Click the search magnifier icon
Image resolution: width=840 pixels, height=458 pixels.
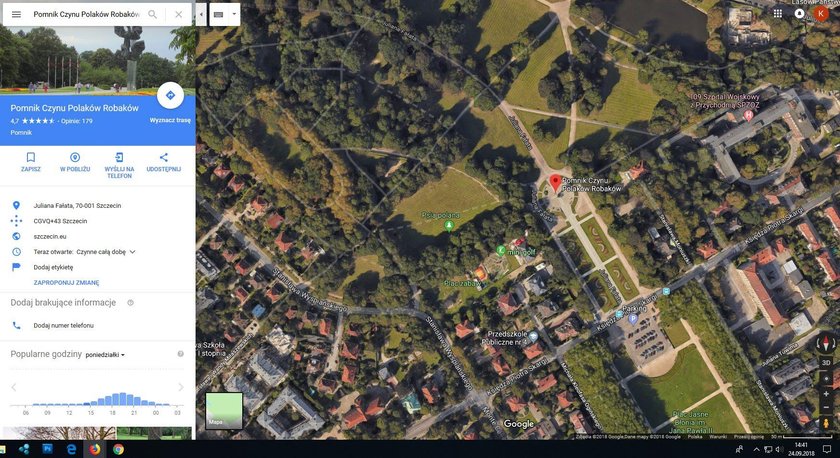(x=152, y=15)
